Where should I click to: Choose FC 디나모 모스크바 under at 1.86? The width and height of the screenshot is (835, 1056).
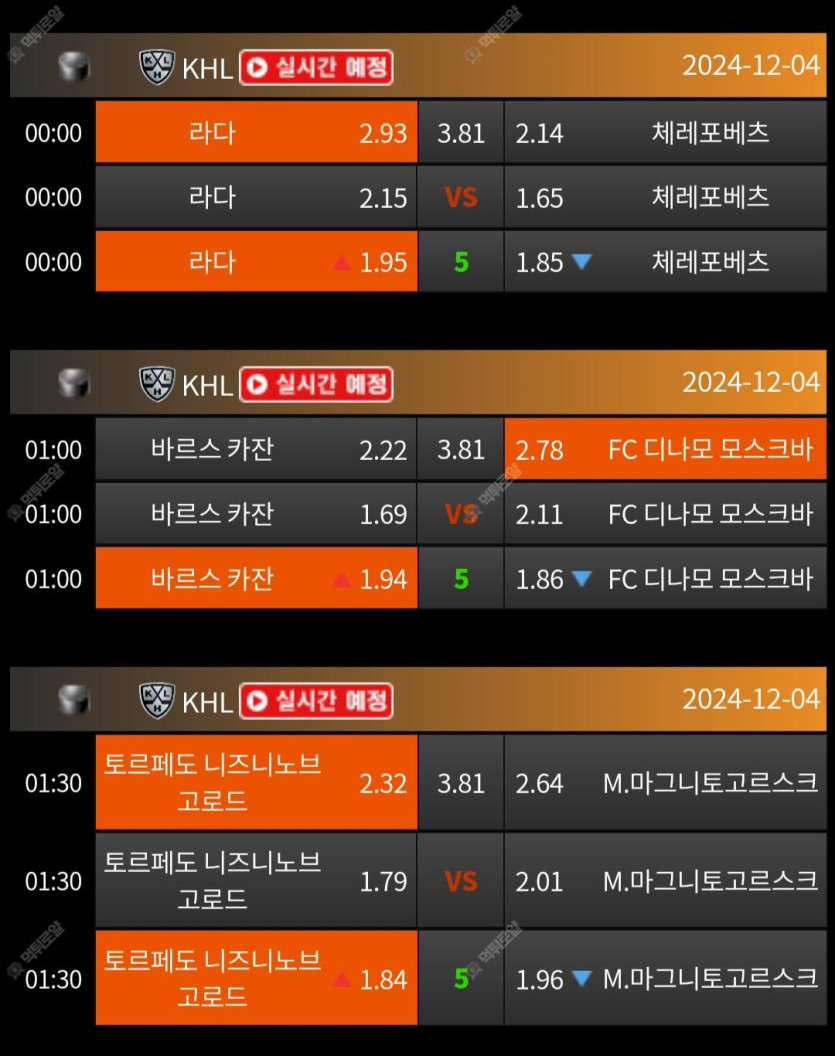click(665, 579)
